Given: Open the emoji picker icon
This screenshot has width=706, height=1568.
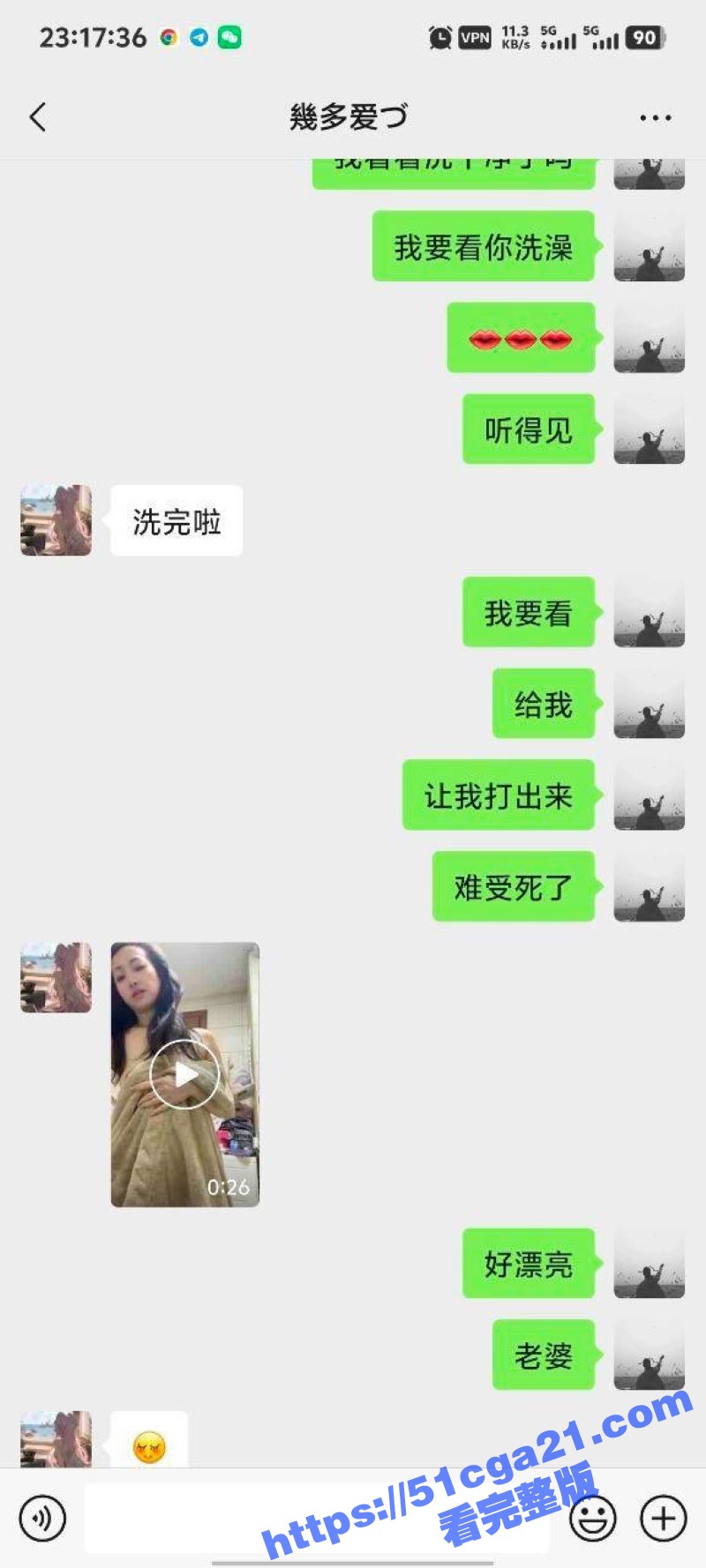Looking at the screenshot, I should [594, 1519].
